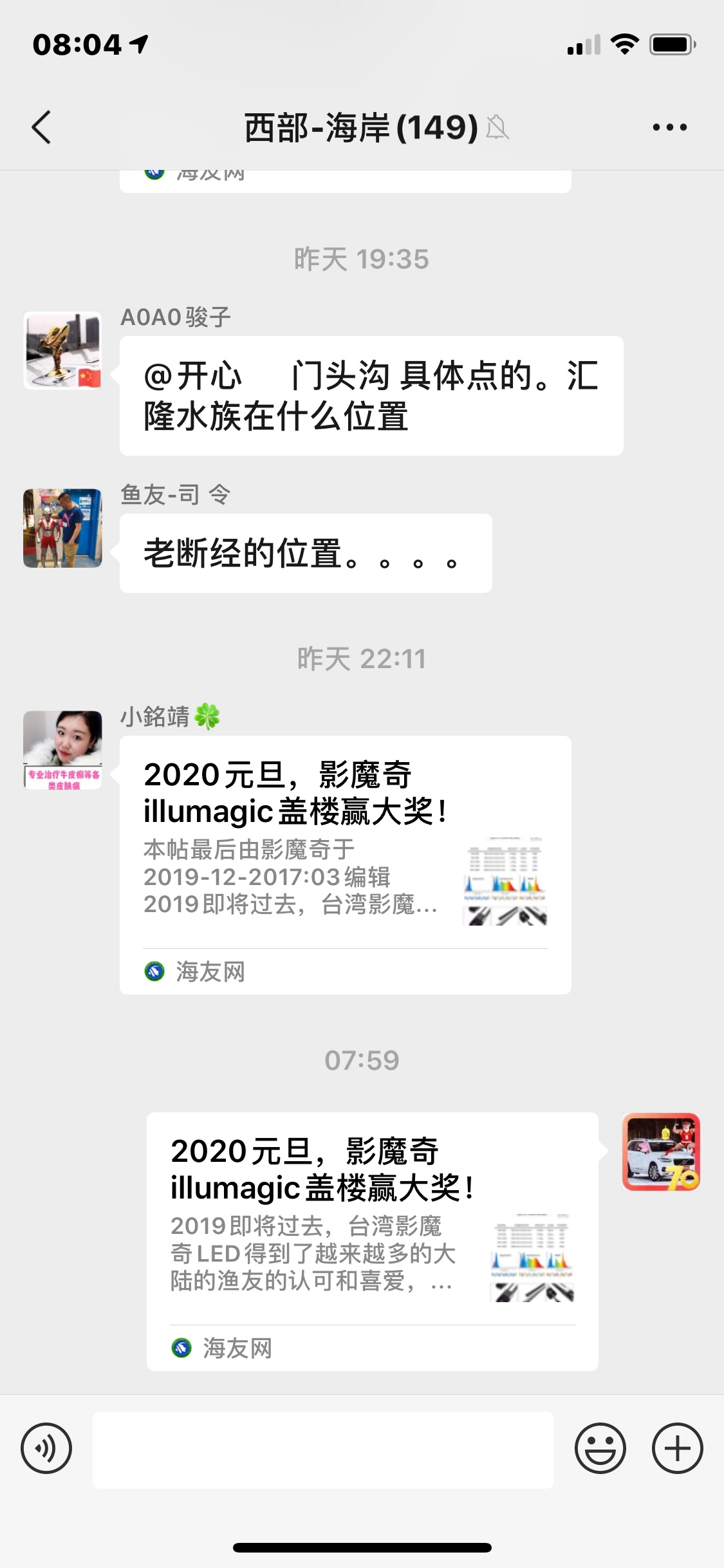This screenshot has height=1568, width=724.
Task: Open the plus attachments menu
Action: [x=677, y=1448]
